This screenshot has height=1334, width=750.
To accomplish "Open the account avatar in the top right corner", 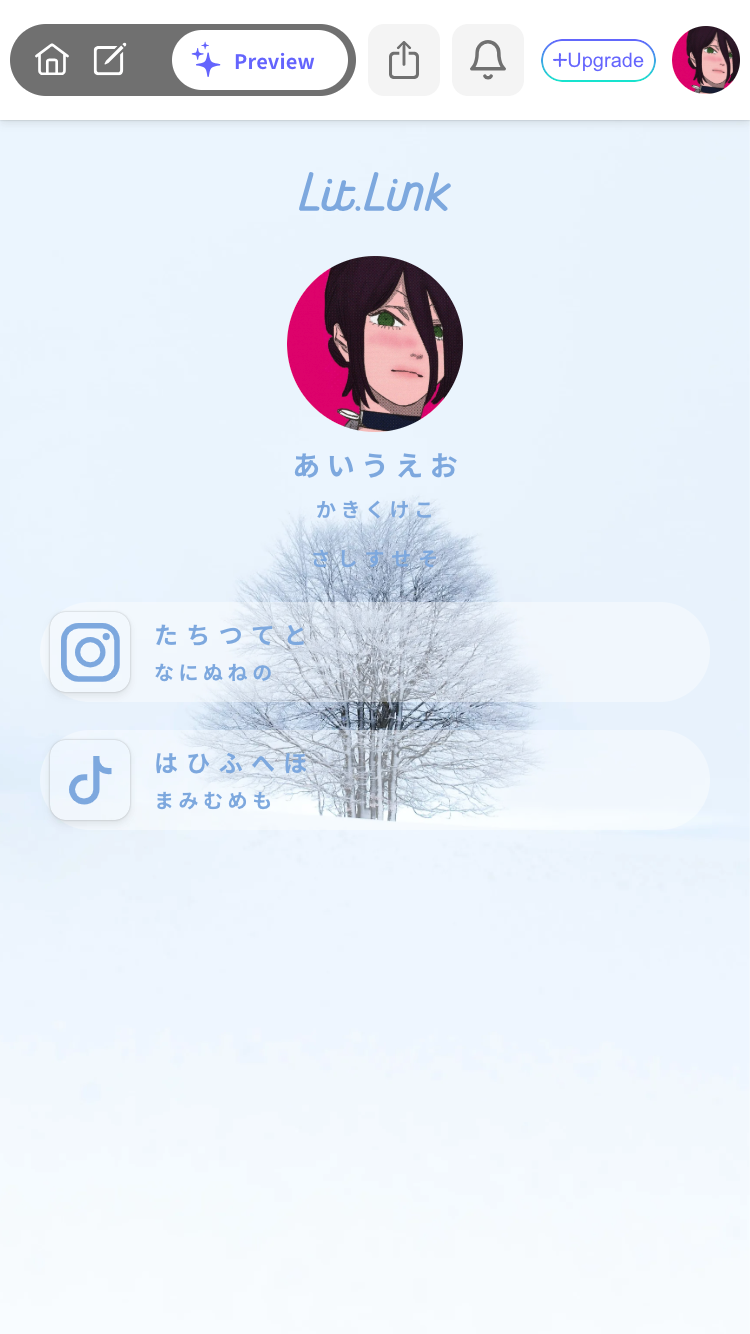I will tap(706, 60).
